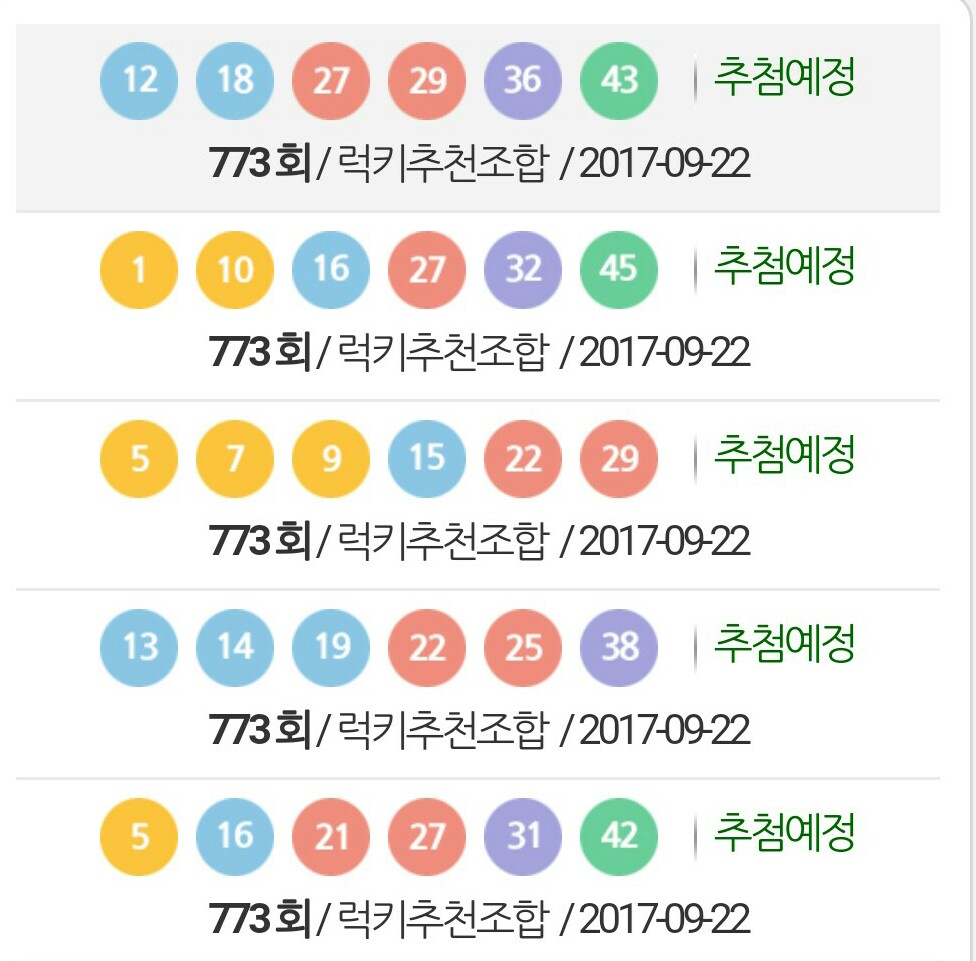Open the combination starting with 1, 10, 16
This screenshot has height=961, width=976.
[478, 307]
